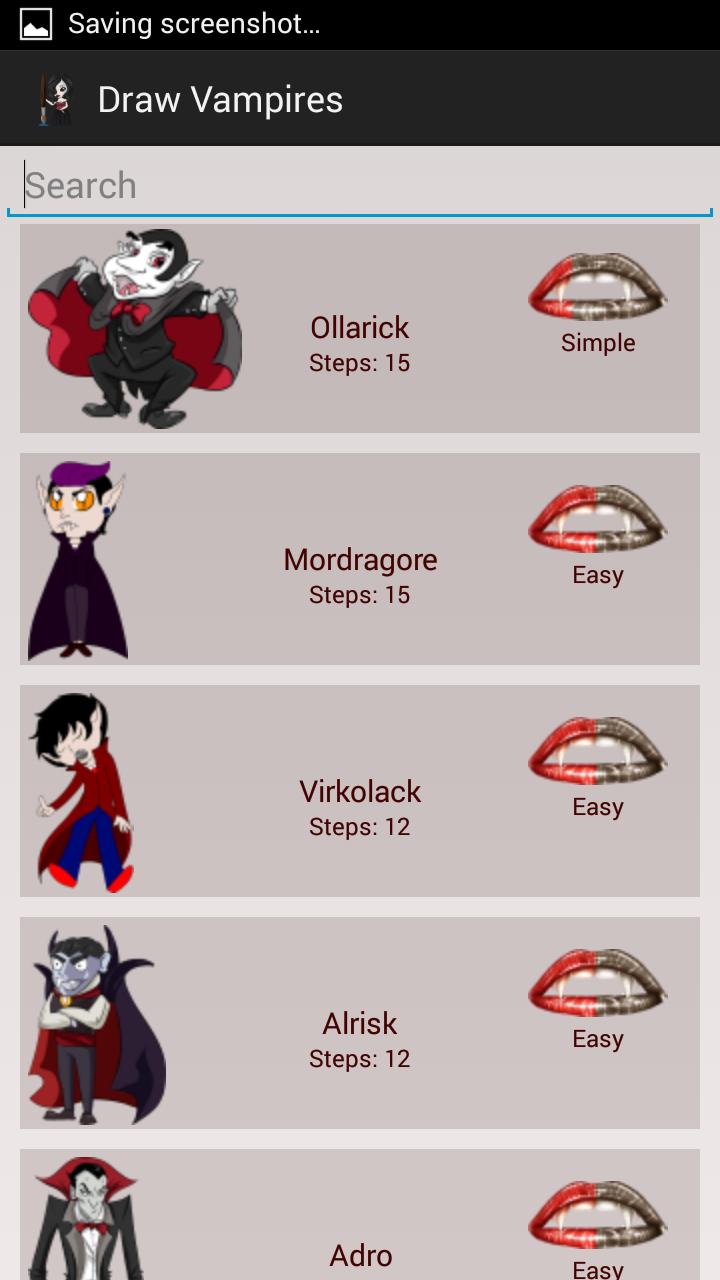Select the Mordragore vampire card
This screenshot has width=720, height=1280.
point(360,560)
